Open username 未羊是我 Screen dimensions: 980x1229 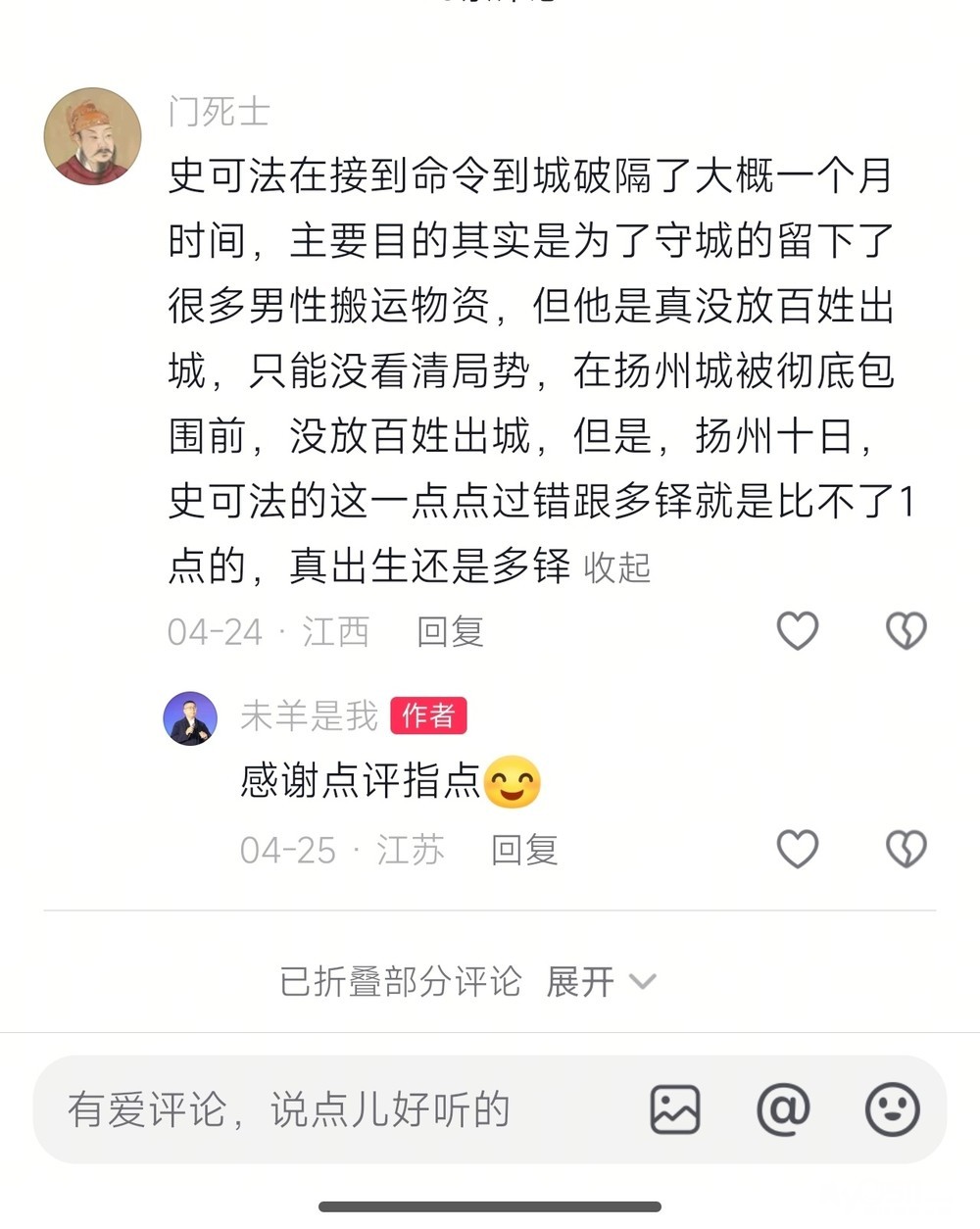pyautogui.click(x=309, y=716)
